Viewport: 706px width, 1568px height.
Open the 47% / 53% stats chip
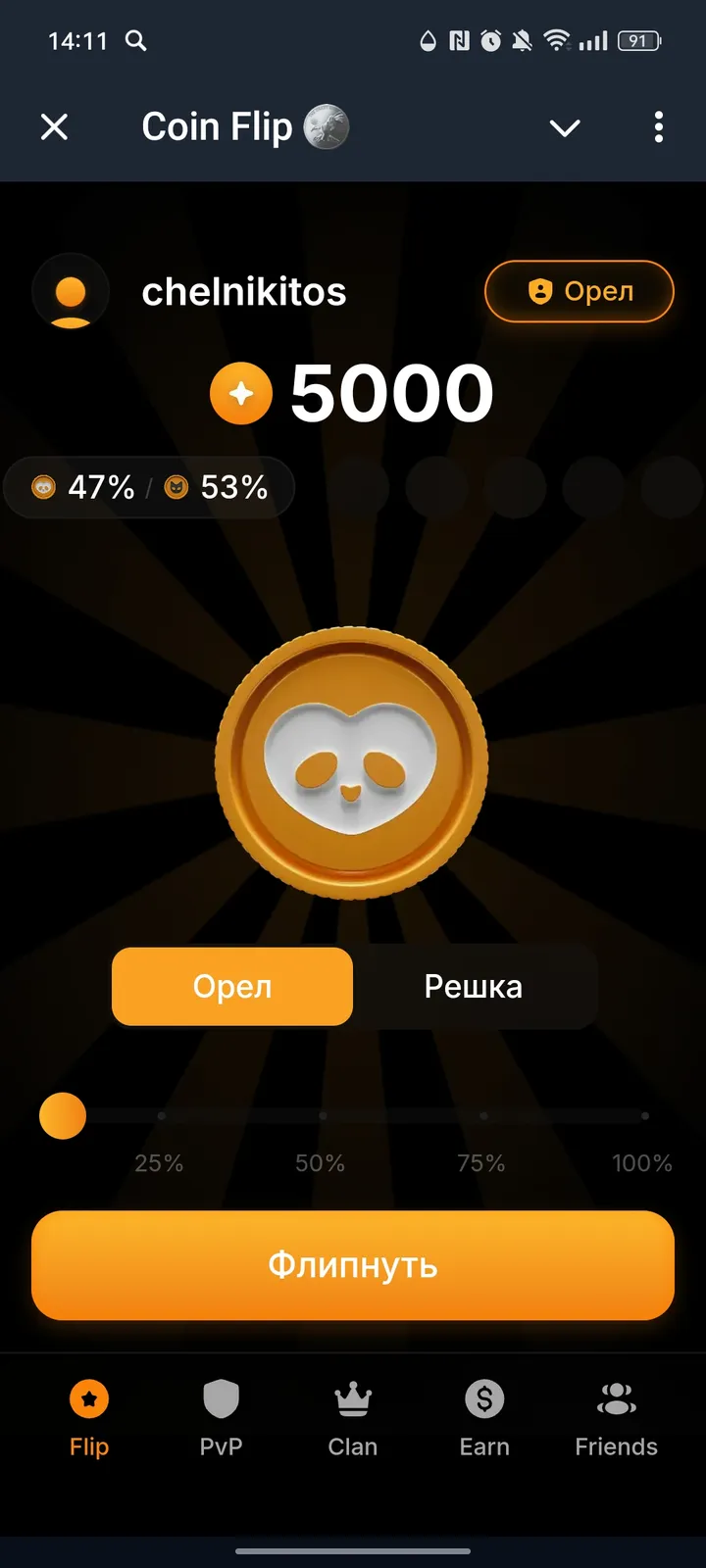click(150, 487)
